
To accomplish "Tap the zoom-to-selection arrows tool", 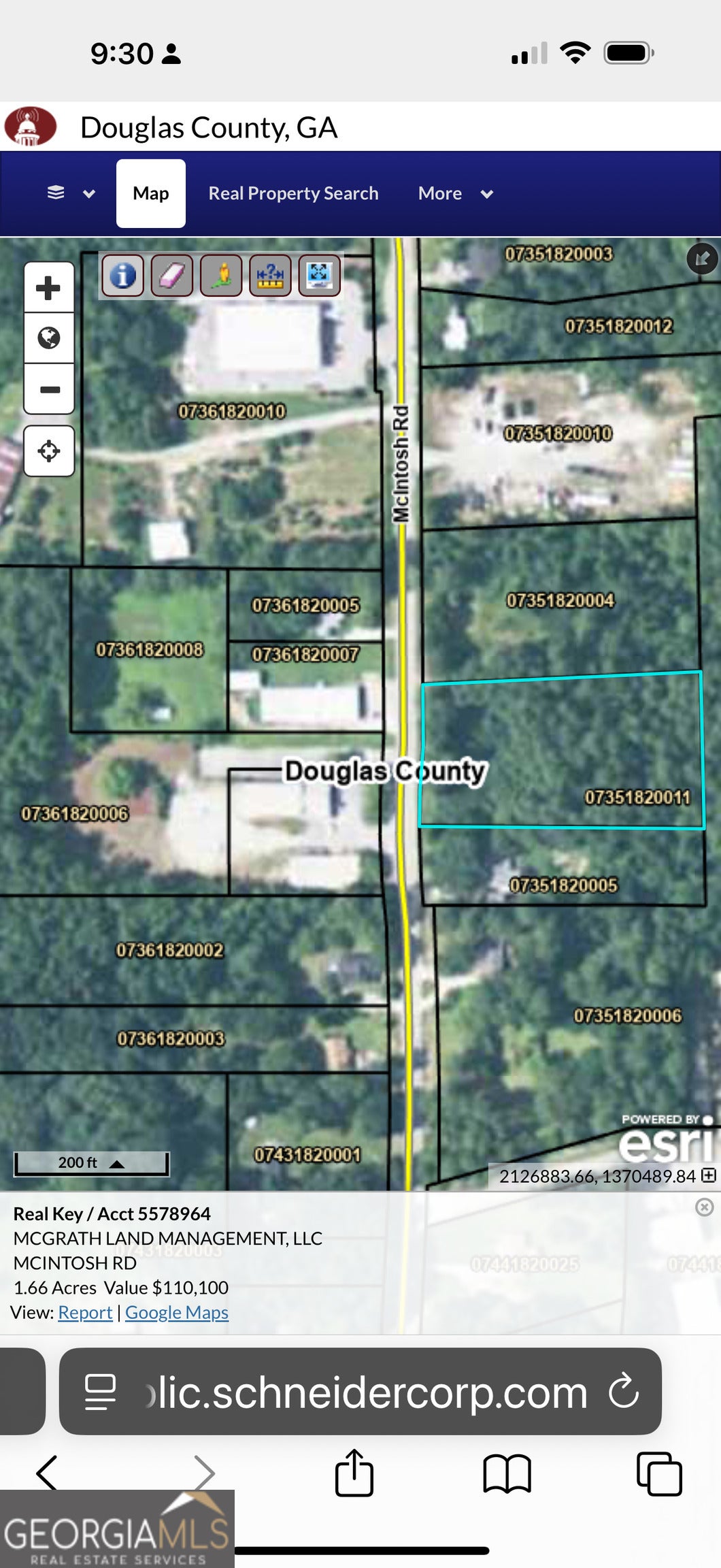I will tap(319, 276).
